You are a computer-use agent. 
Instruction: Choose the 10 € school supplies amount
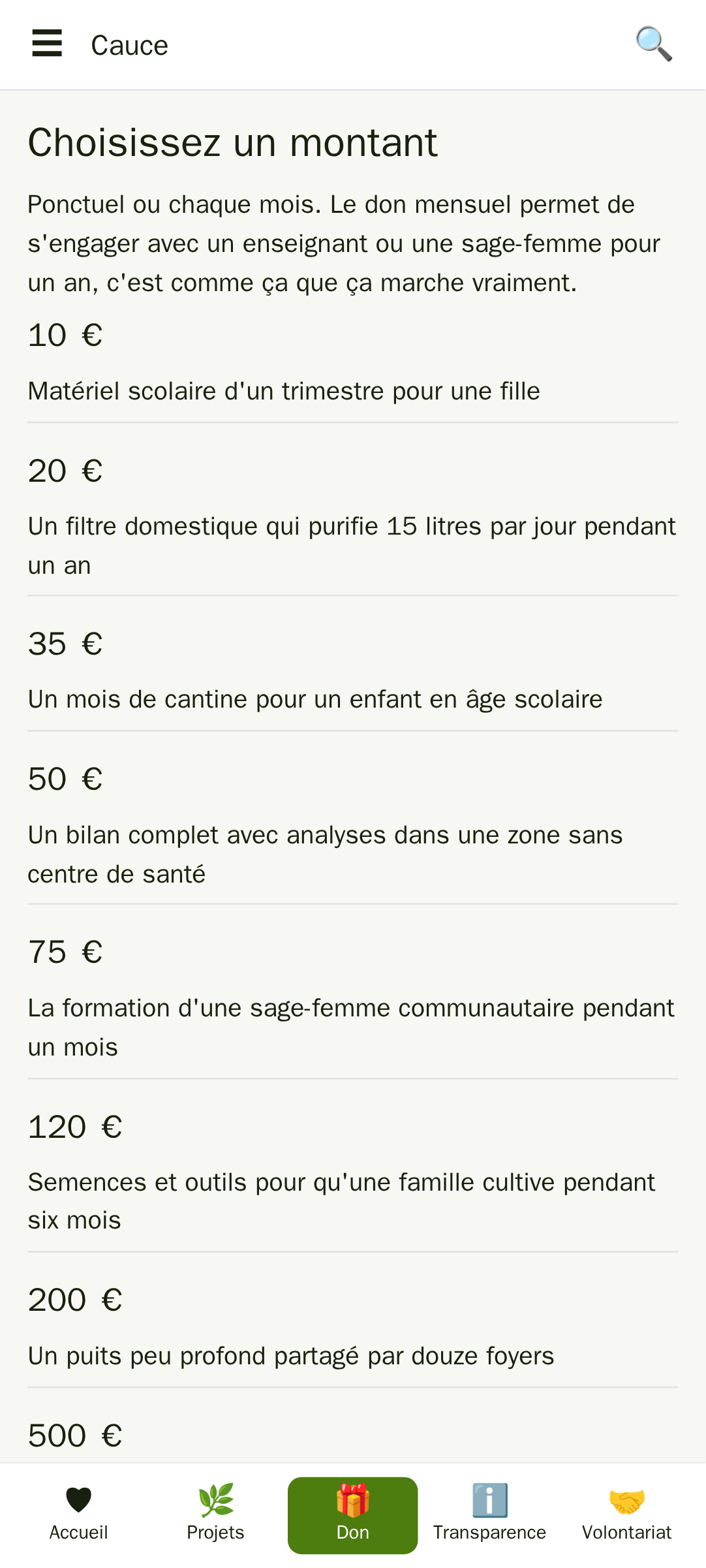pyautogui.click(x=353, y=362)
